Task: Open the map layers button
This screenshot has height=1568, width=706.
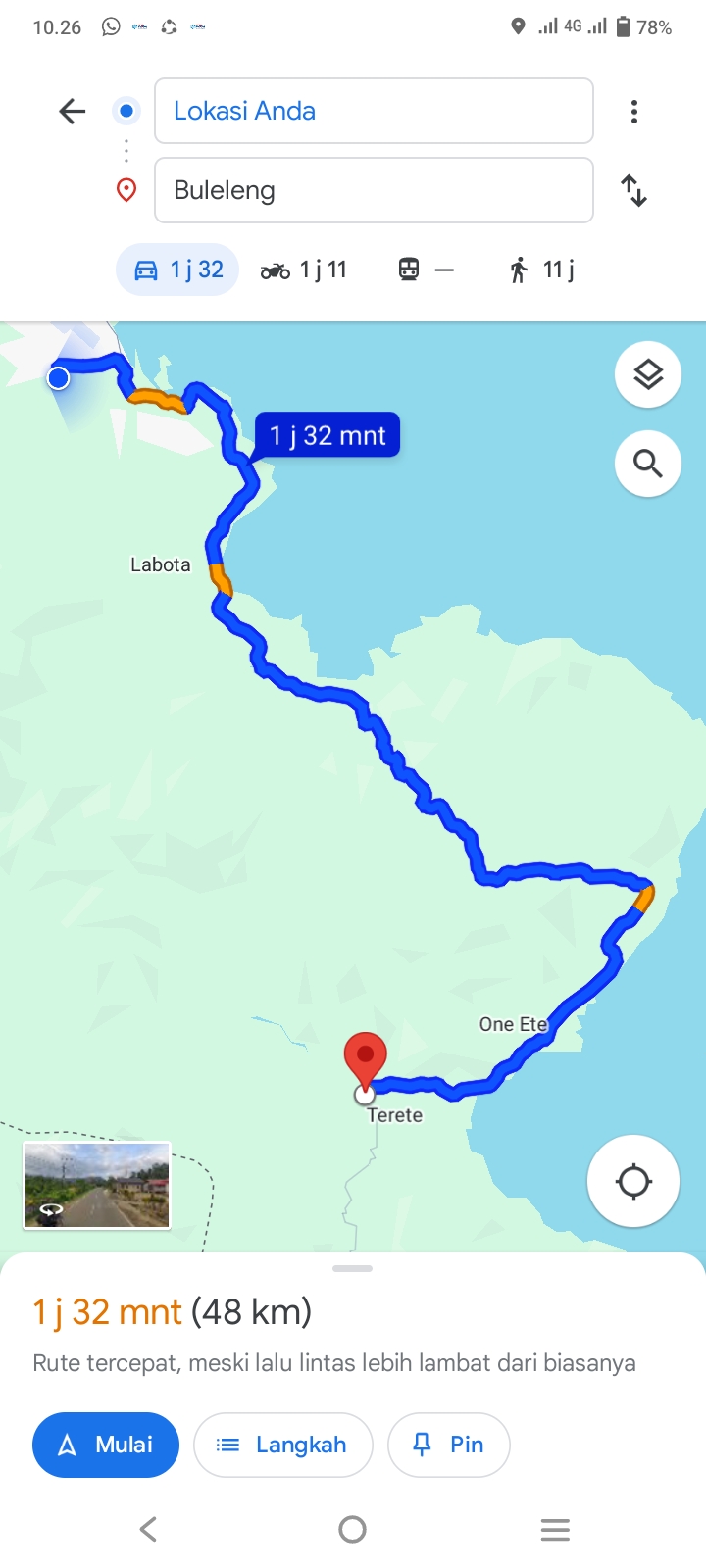Action: (x=648, y=374)
